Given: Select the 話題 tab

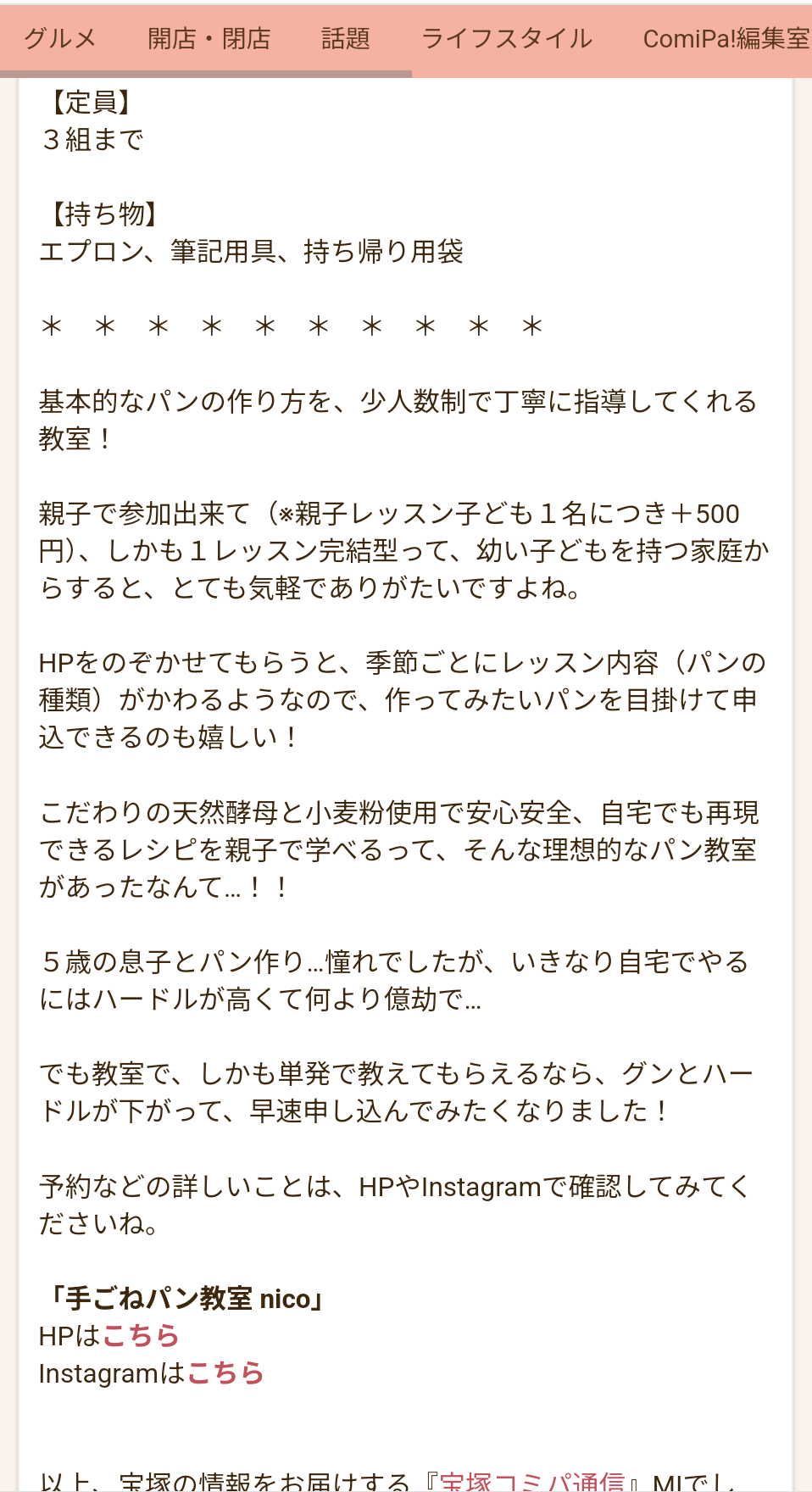Looking at the screenshot, I should coord(345,39).
